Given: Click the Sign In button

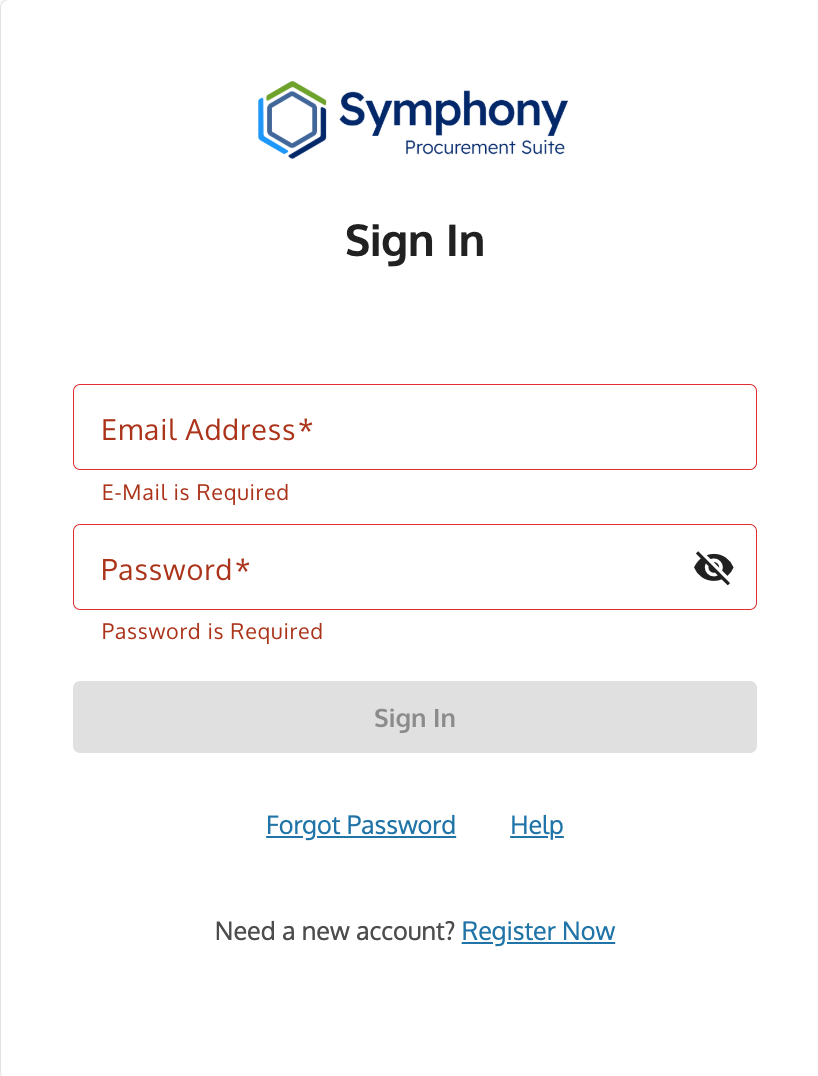Looking at the screenshot, I should click(414, 717).
